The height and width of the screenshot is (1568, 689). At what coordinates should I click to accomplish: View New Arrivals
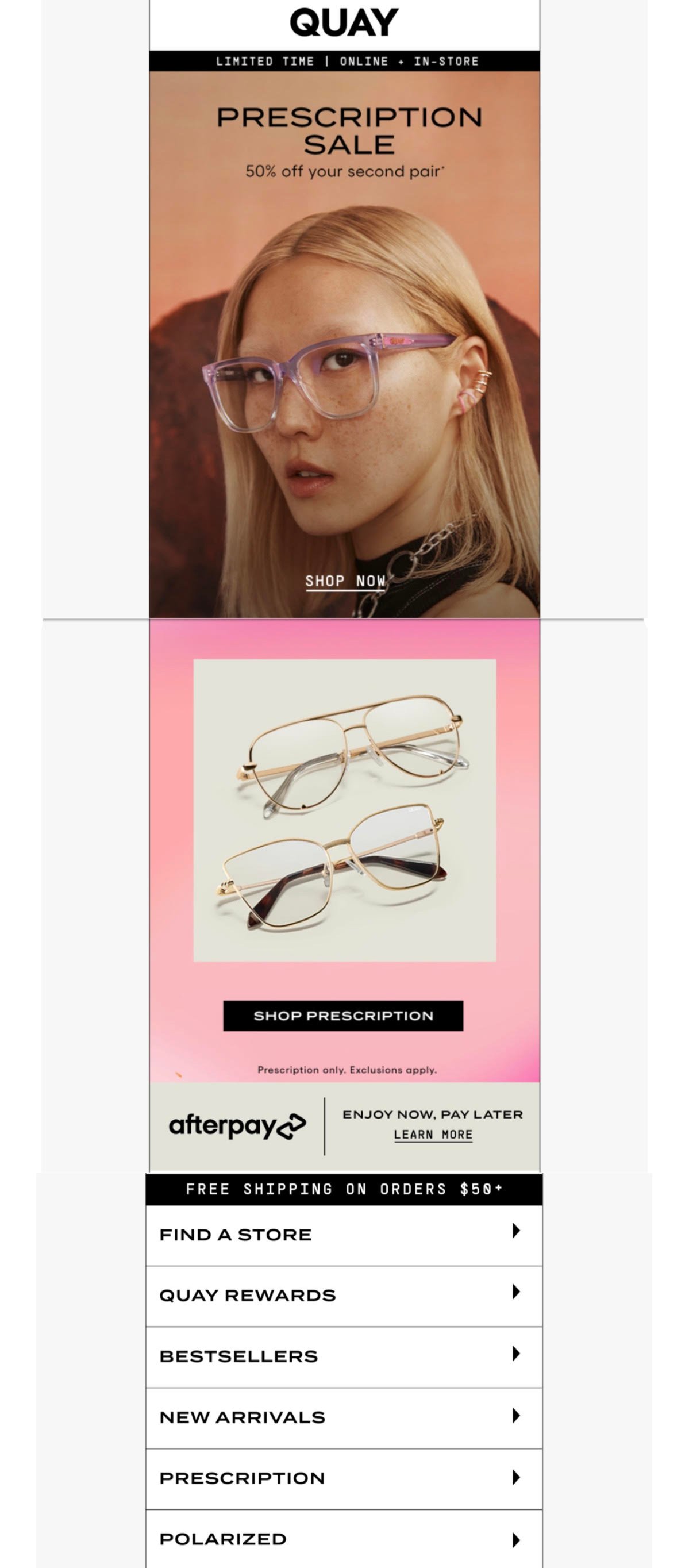[344, 1417]
